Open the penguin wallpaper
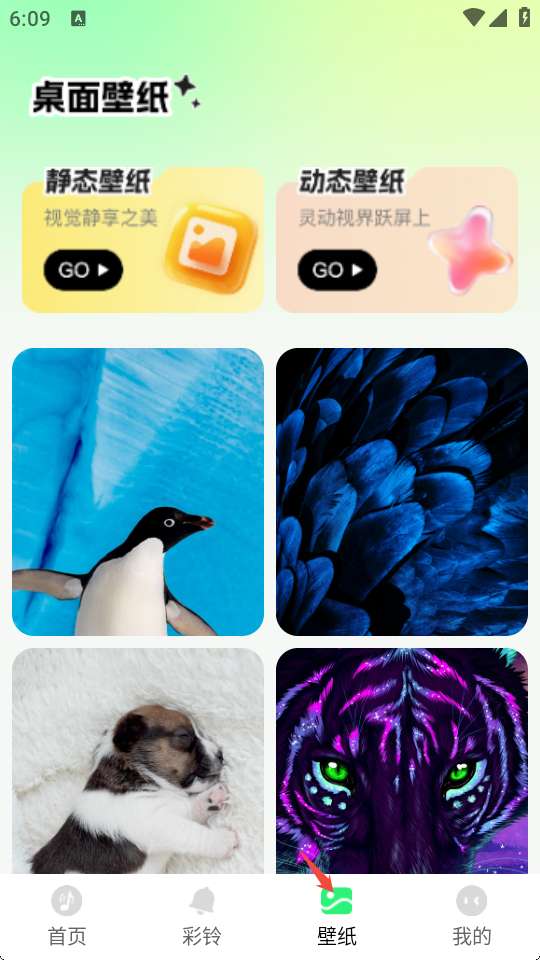The height and width of the screenshot is (960, 540). (138, 492)
